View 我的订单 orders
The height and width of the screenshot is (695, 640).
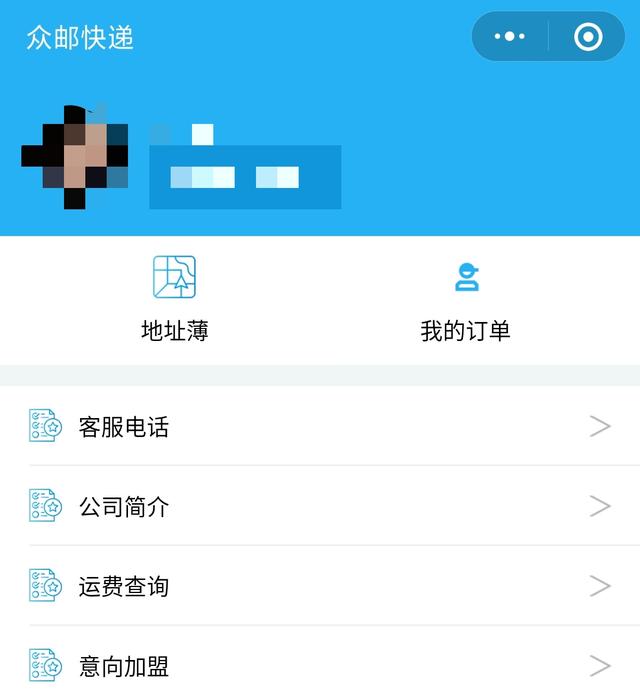click(x=466, y=299)
